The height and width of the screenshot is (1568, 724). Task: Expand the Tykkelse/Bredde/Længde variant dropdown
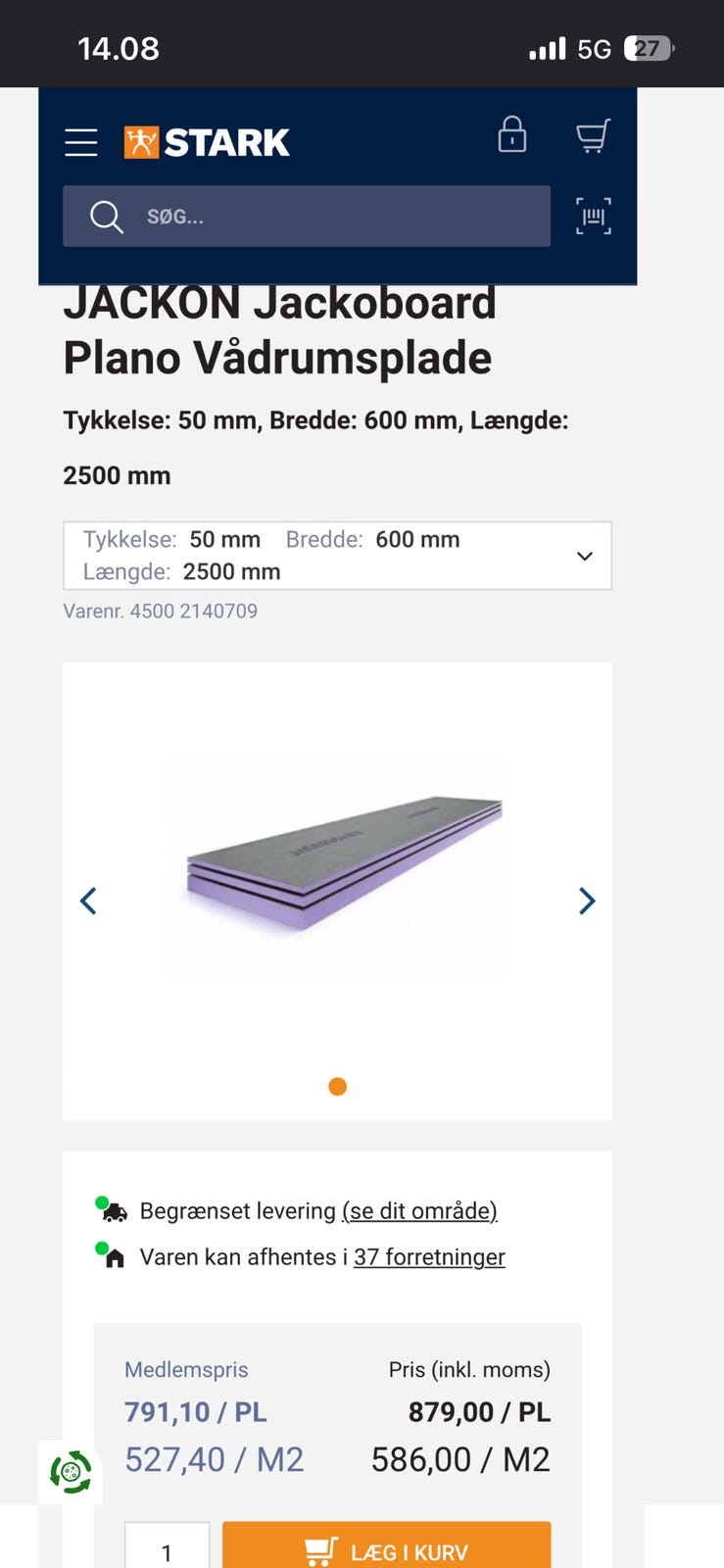[337, 556]
